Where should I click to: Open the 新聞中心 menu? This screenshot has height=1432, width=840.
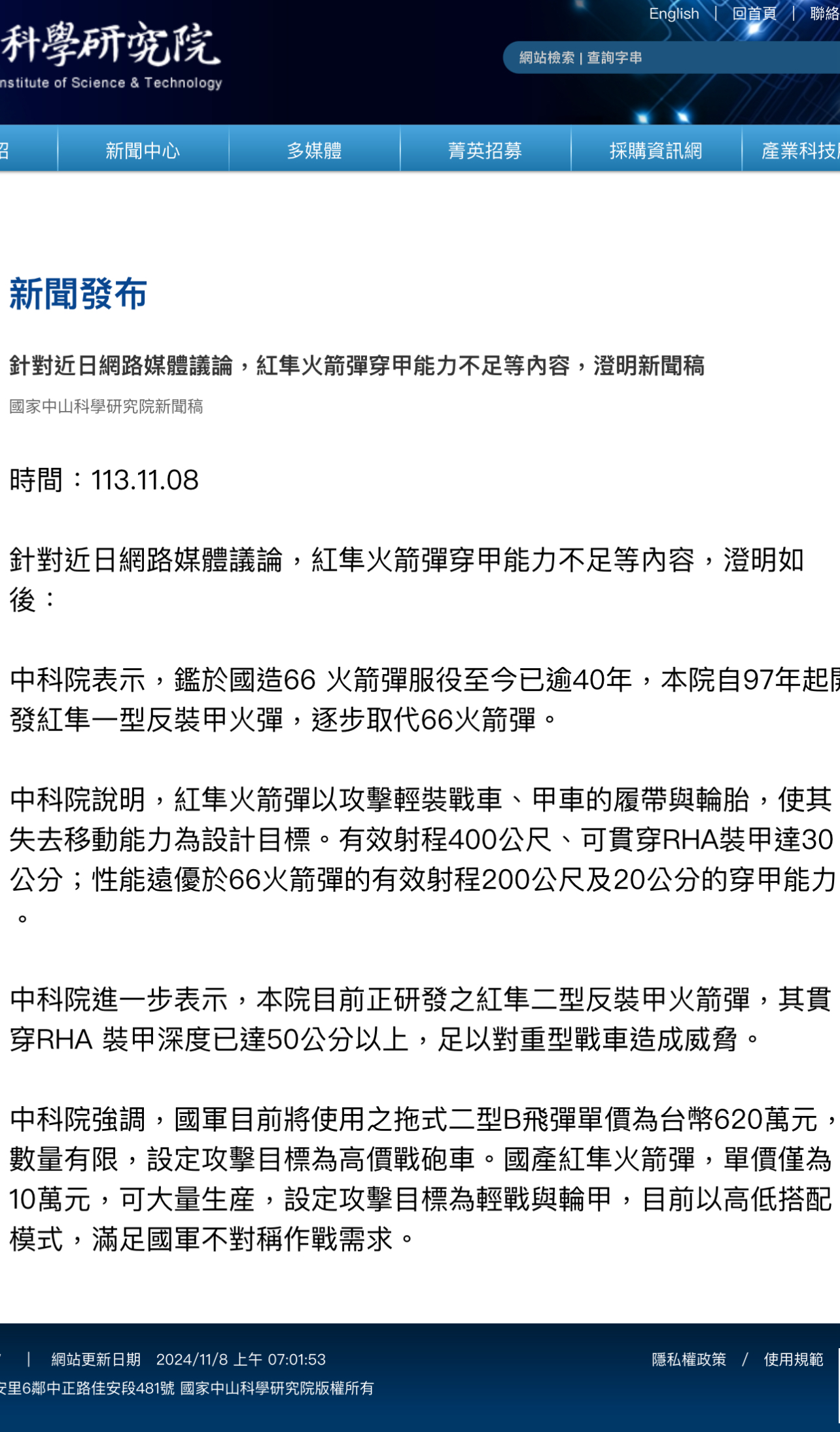tap(143, 150)
